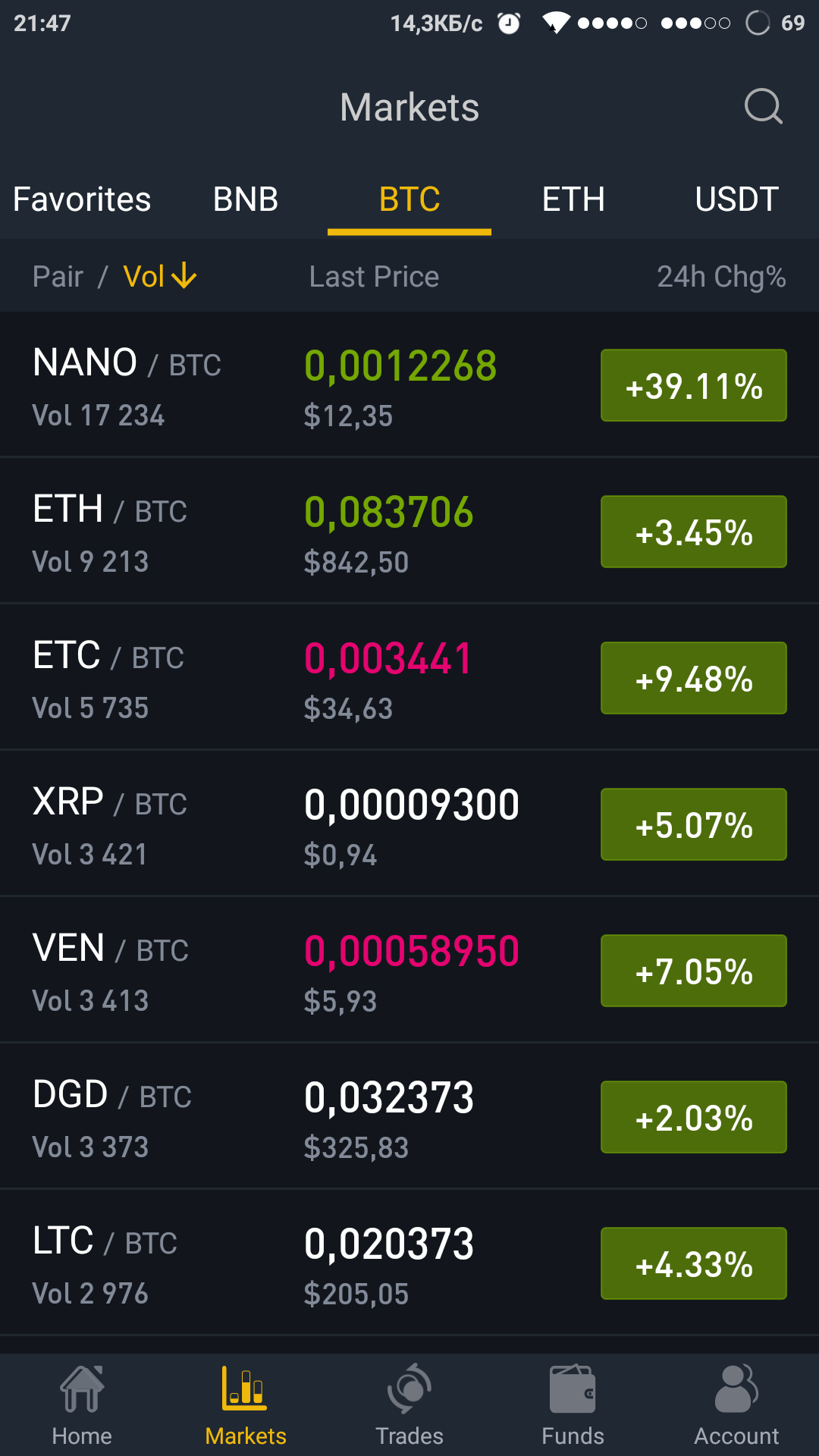Switch to the BNB markets tab
The image size is (819, 1456).
246,199
